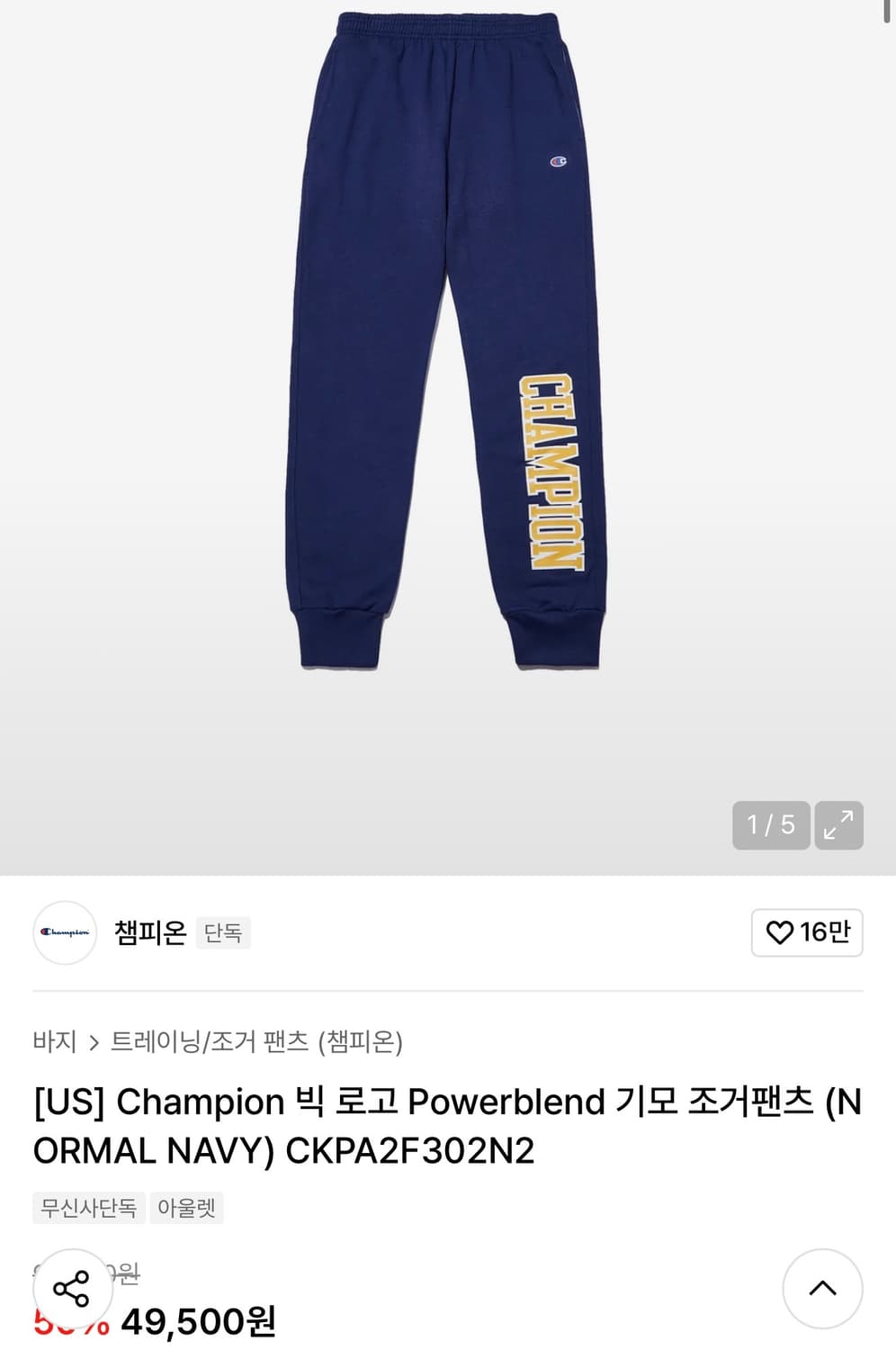Open the Champion brand logo circle
The height and width of the screenshot is (1350, 896).
(x=64, y=933)
